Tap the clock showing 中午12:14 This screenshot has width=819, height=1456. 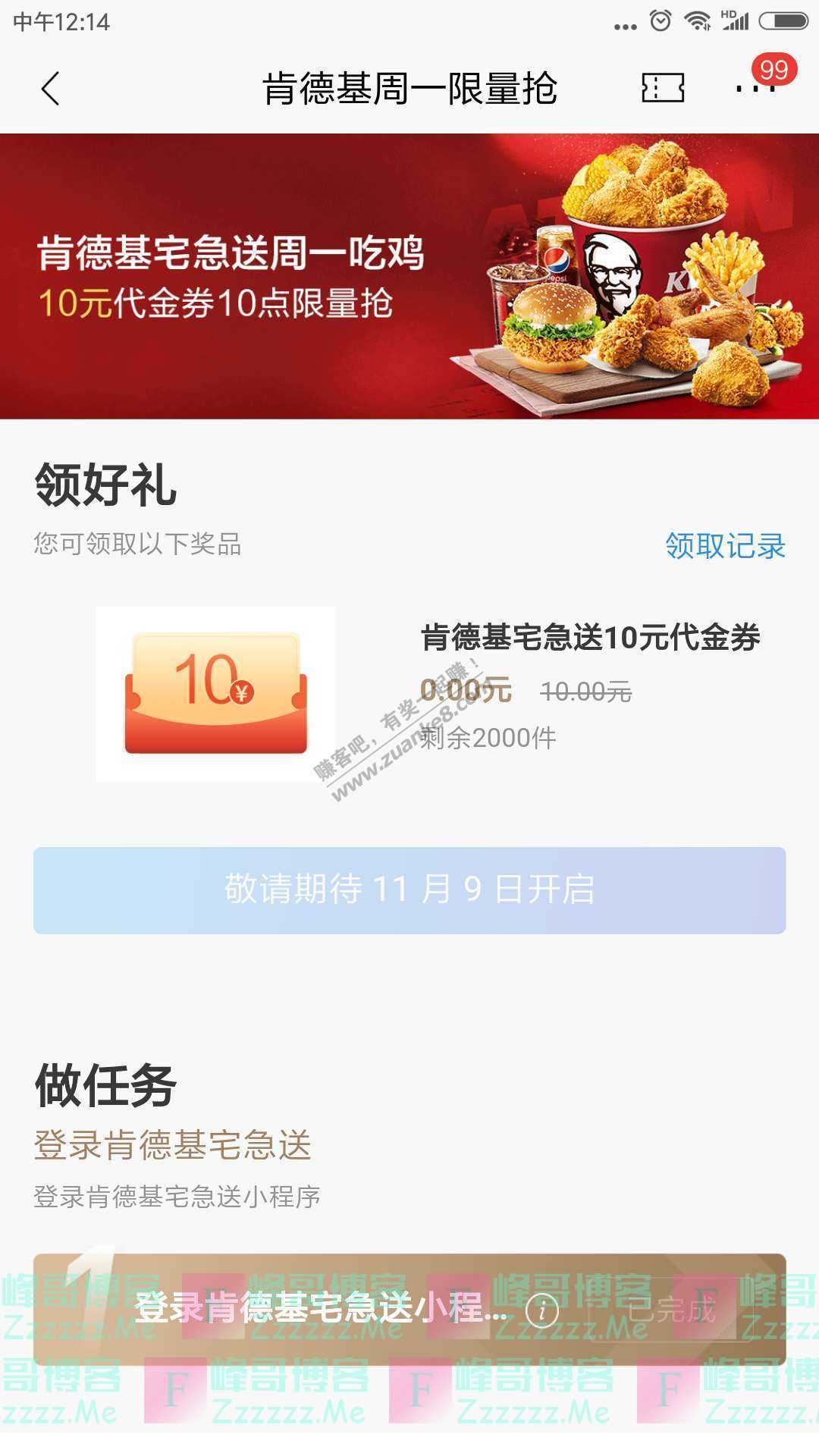tap(62, 20)
